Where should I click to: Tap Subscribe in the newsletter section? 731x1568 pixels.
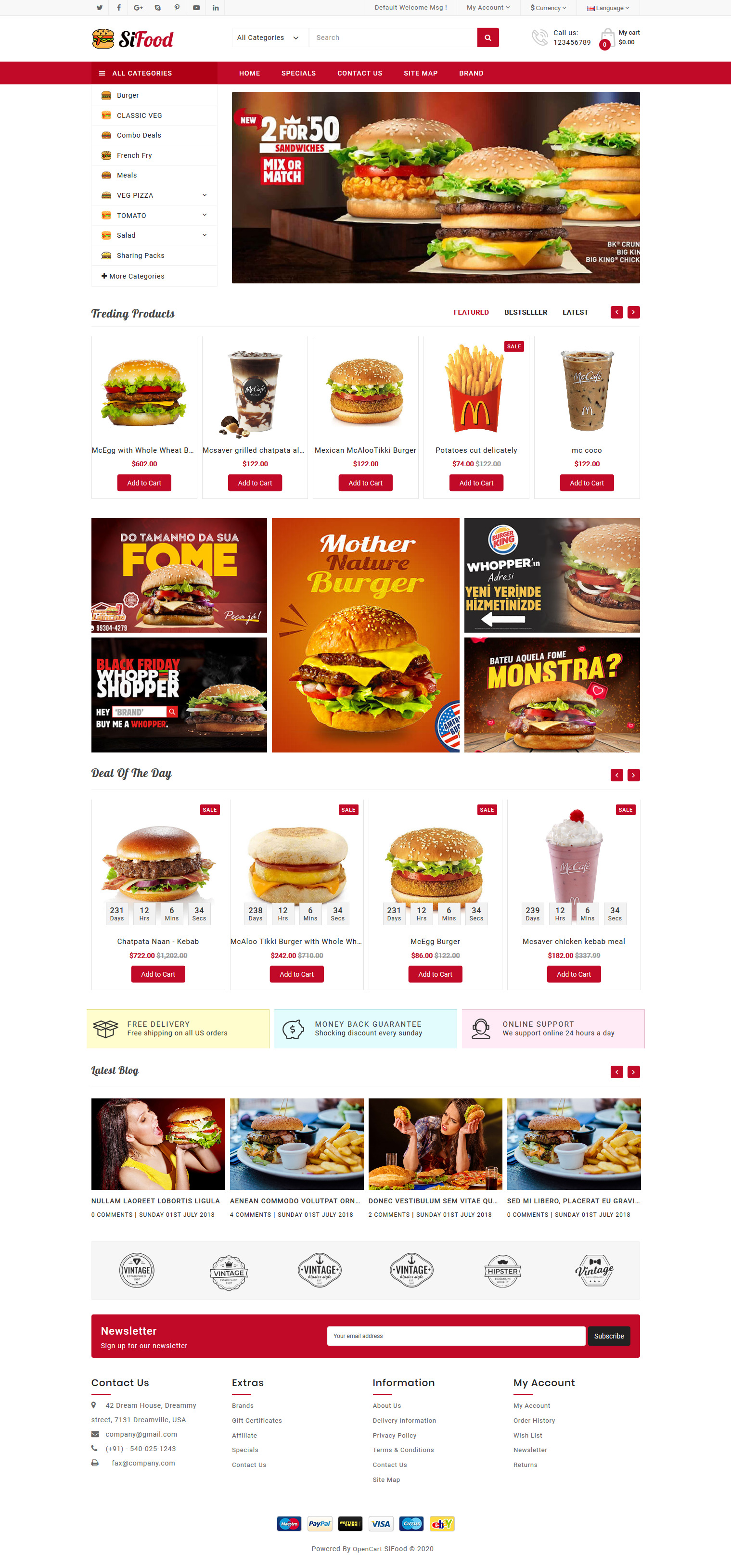click(x=608, y=1336)
